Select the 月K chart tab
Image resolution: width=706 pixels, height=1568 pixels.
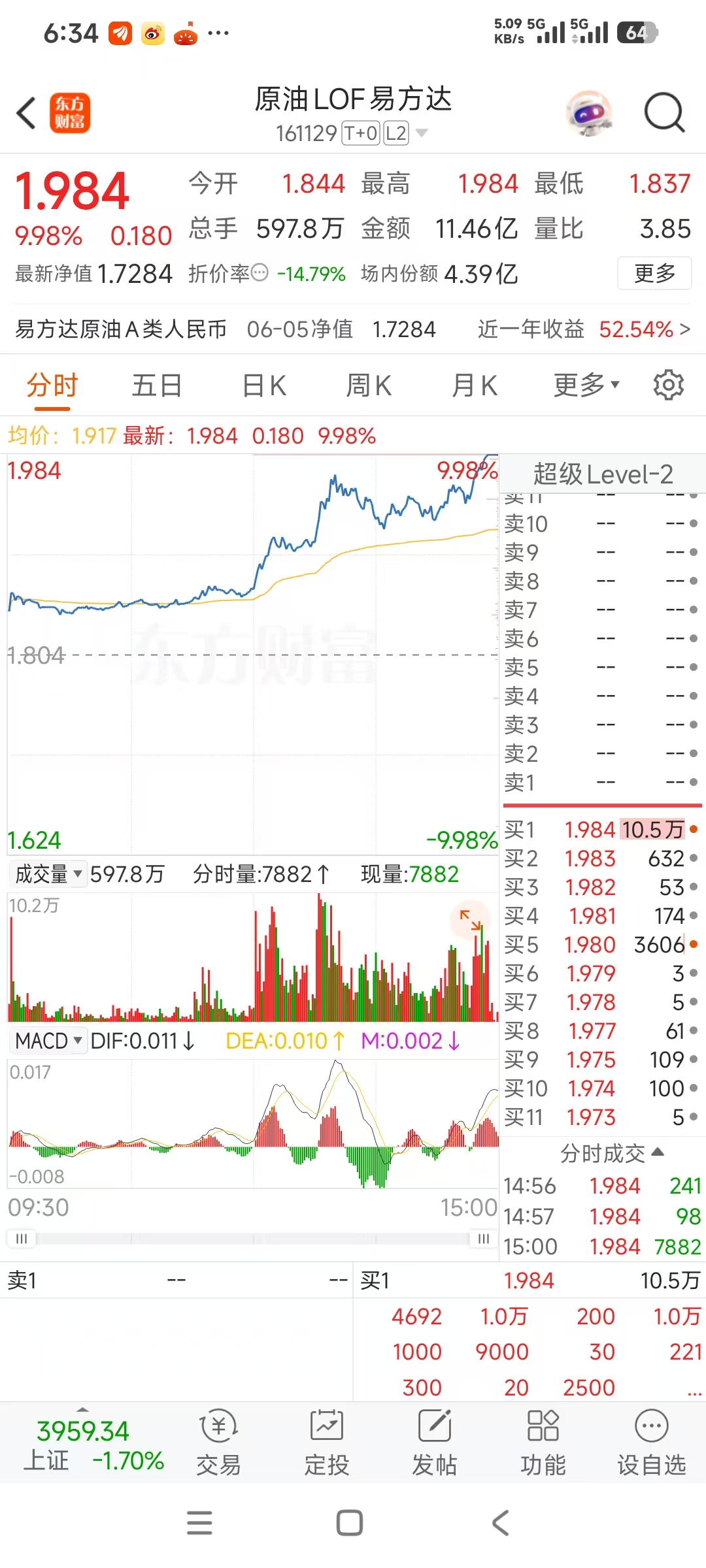point(475,385)
